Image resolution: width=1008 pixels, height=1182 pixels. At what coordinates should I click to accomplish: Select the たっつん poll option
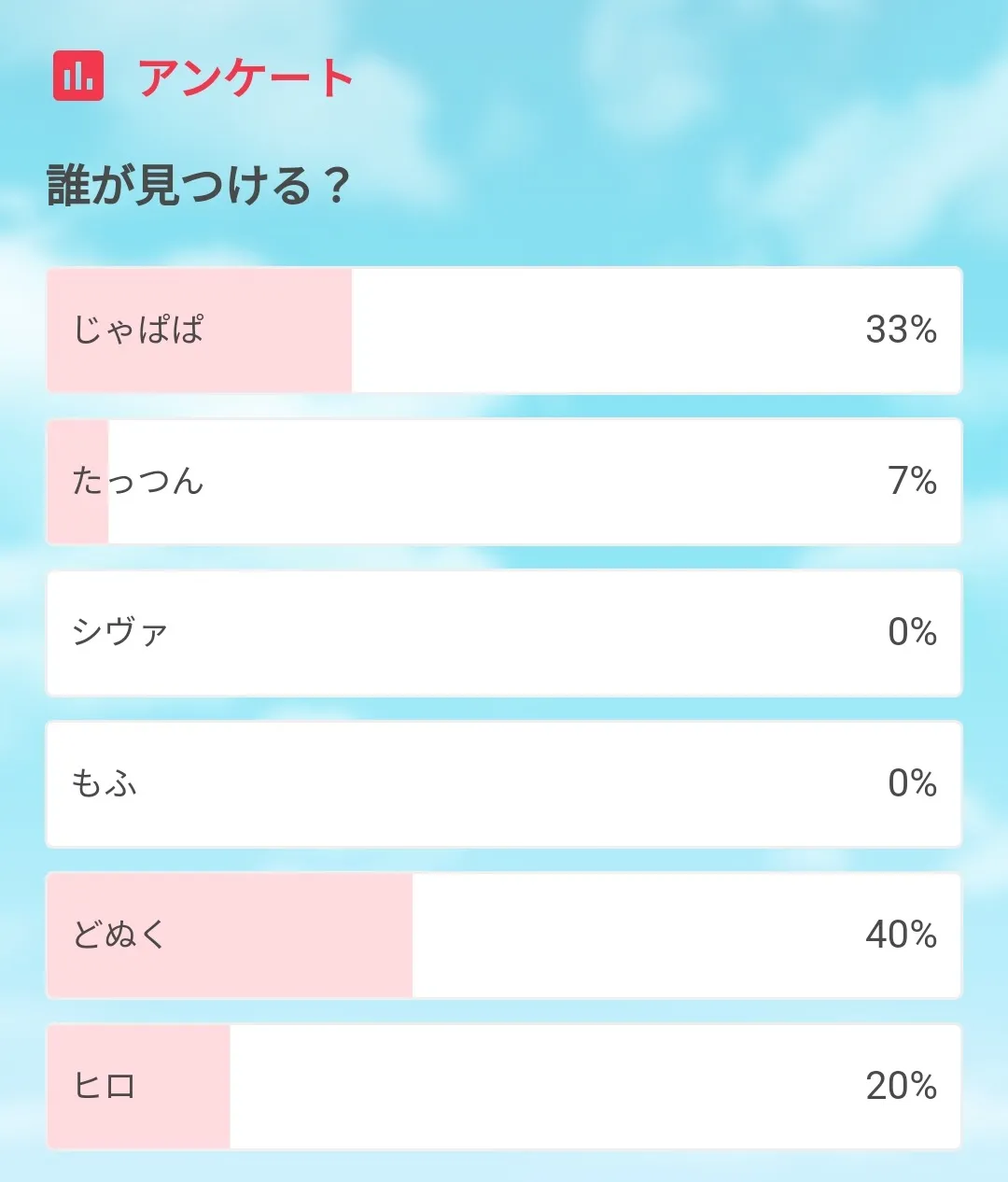point(504,482)
